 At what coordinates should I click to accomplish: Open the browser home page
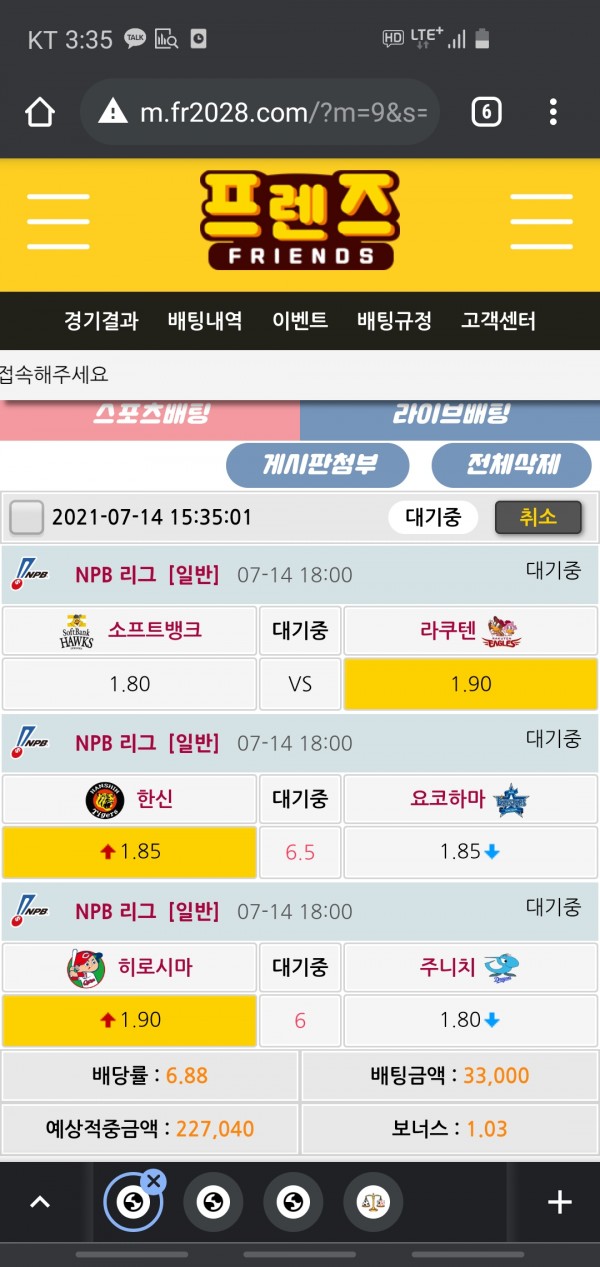tap(40, 112)
